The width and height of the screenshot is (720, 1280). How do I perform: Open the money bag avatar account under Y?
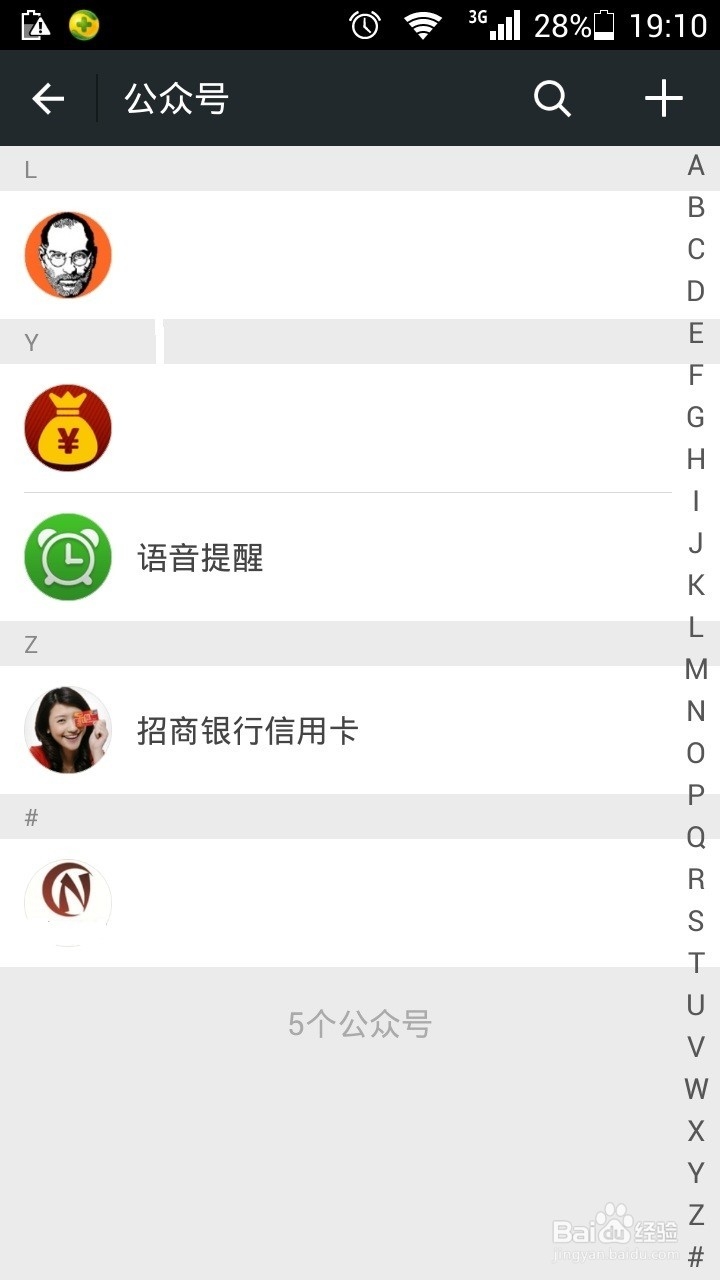click(x=67, y=427)
